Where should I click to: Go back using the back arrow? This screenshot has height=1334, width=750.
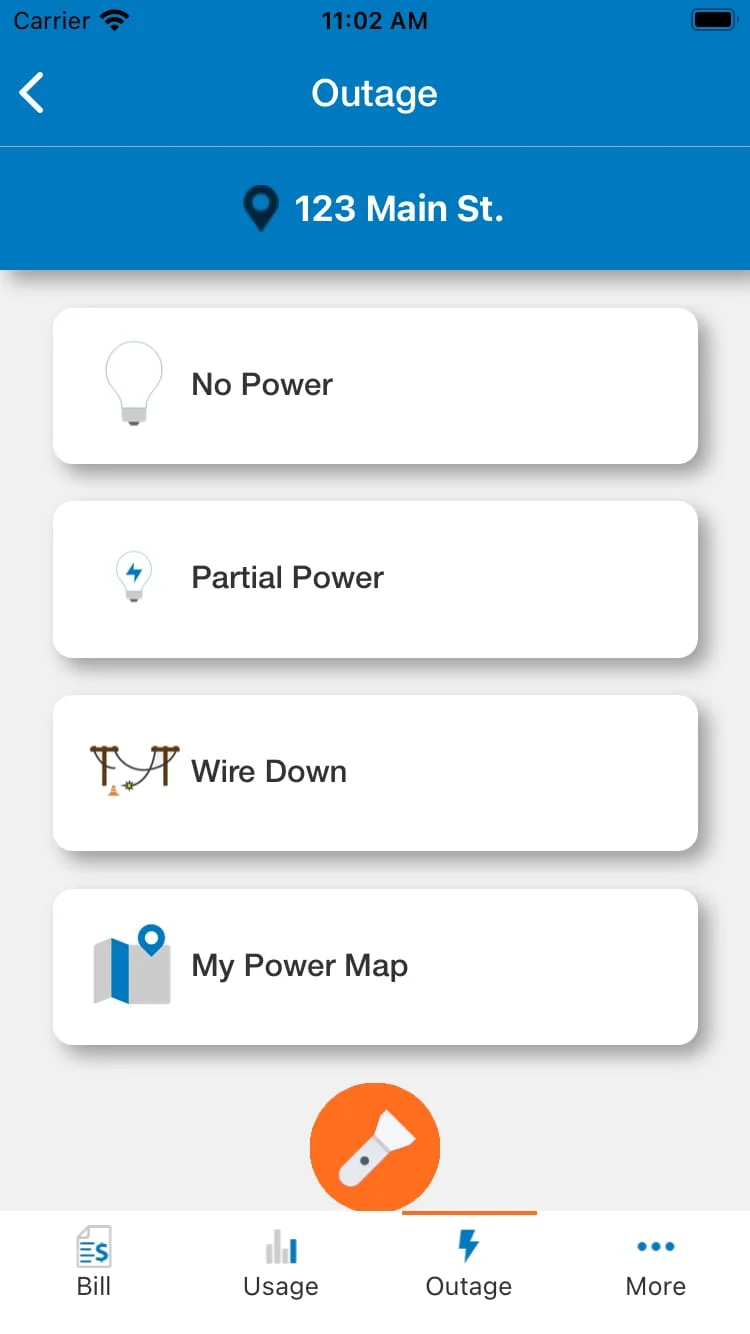tap(32, 93)
